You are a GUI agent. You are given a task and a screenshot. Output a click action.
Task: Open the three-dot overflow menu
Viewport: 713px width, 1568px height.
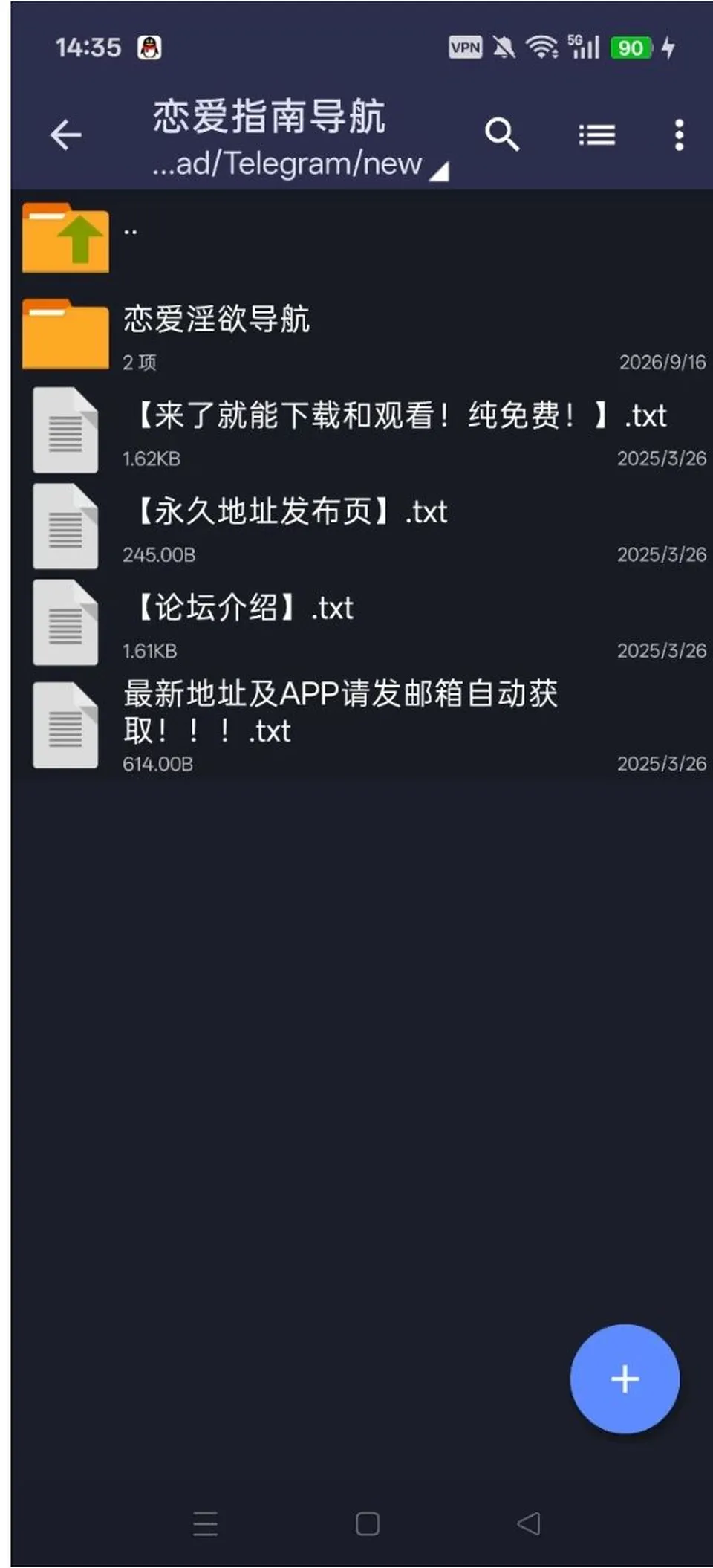click(x=679, y=135)
